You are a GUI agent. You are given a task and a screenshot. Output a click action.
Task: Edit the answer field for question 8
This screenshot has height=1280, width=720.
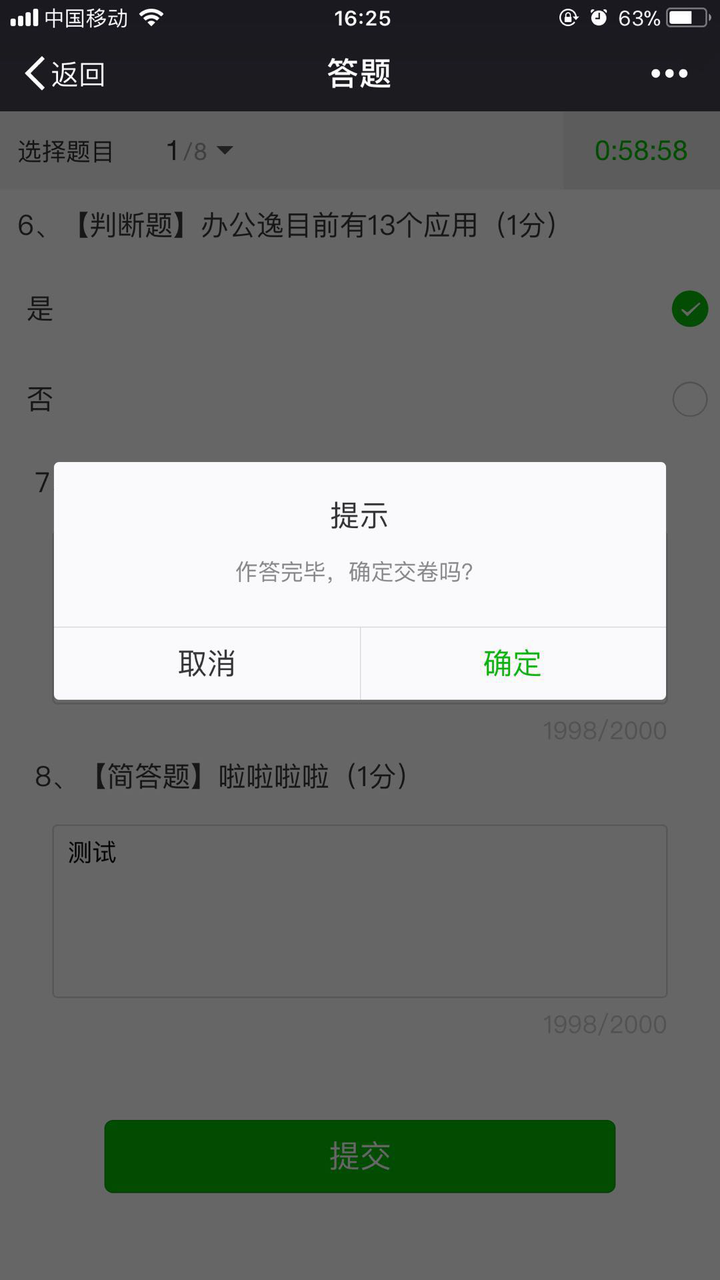pos(360,911)
